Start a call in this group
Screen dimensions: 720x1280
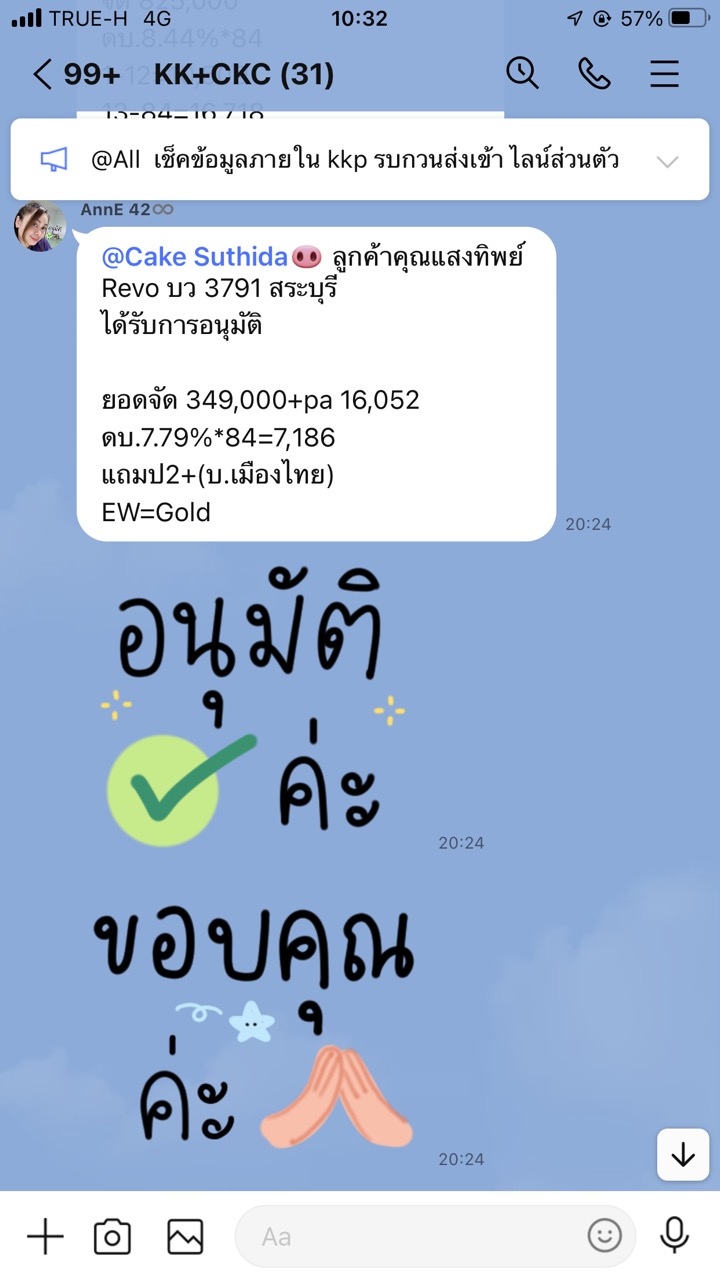pyautogui.click(x=594, y=73)
